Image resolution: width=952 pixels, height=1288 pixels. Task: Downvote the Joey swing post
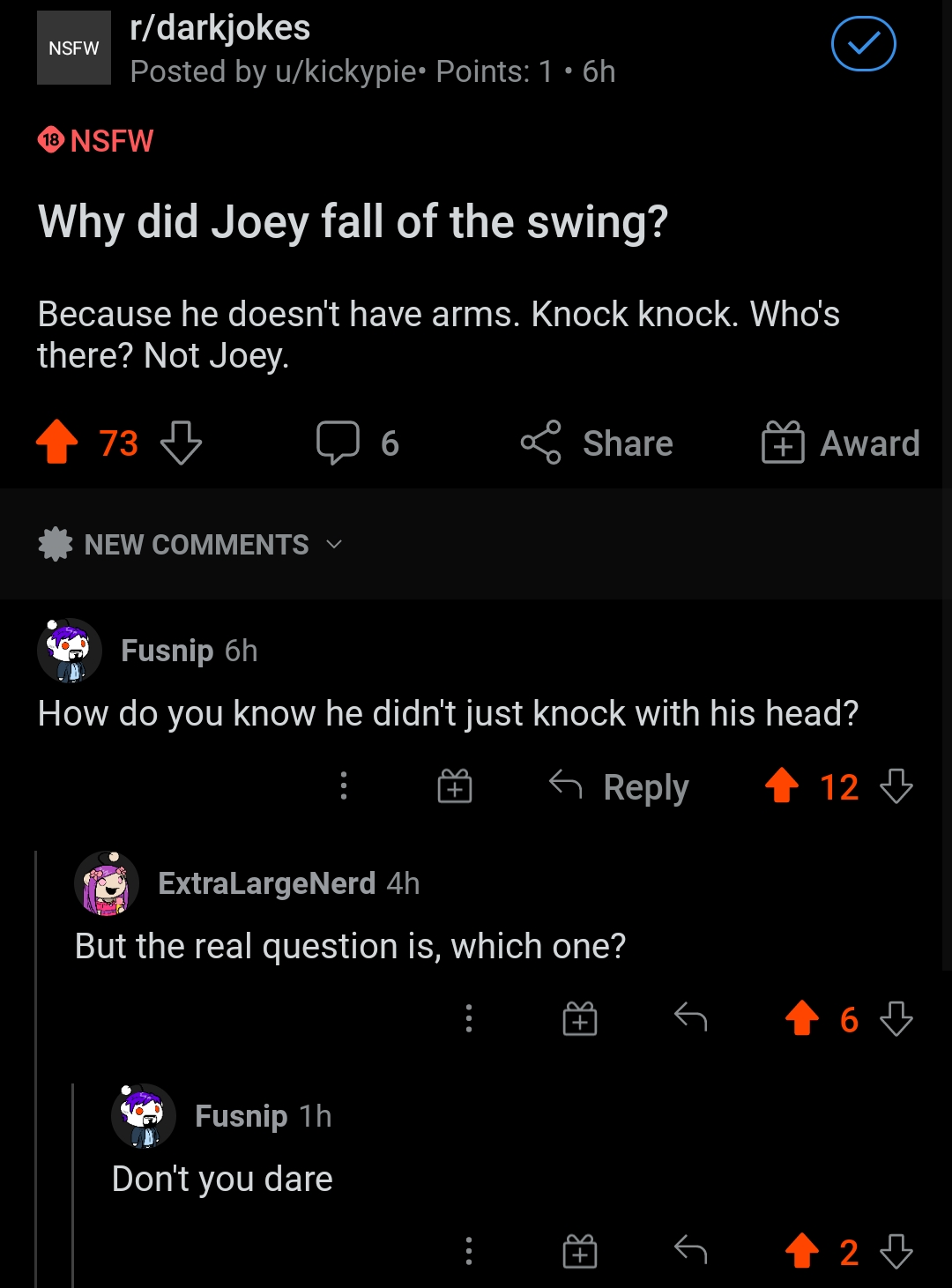pos(182,443)
